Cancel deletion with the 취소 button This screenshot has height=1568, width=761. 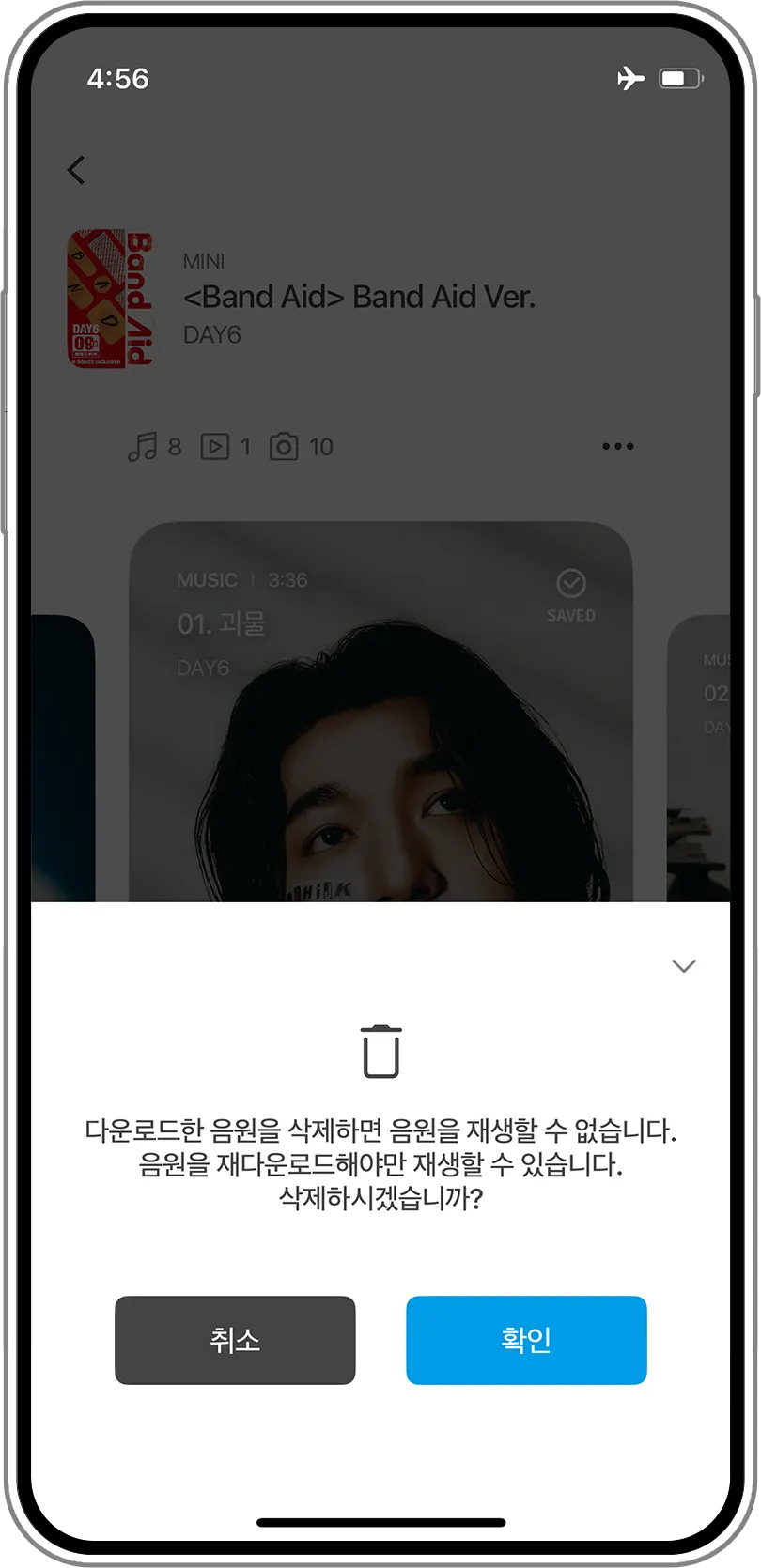click(235, 1340)
